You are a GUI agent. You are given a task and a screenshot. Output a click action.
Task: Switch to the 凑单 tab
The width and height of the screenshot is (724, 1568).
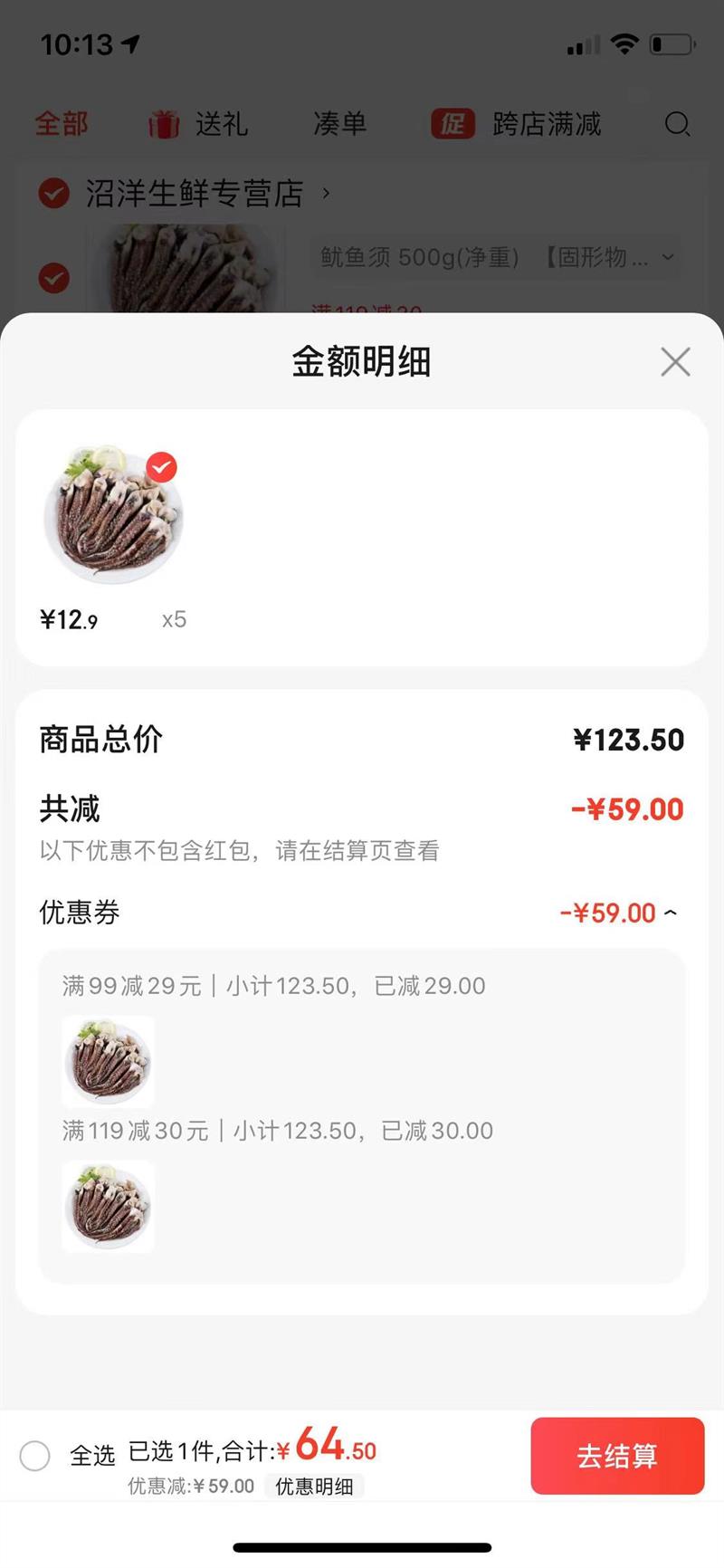pos(338,124)
